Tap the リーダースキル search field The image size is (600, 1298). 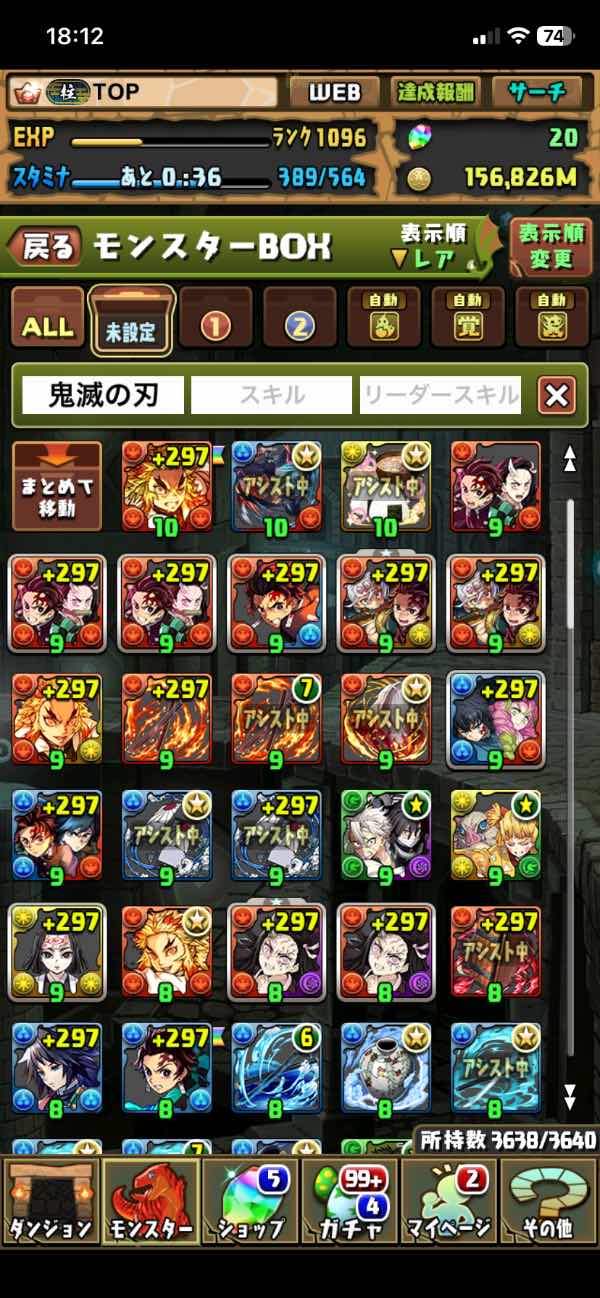pos(440,396)
